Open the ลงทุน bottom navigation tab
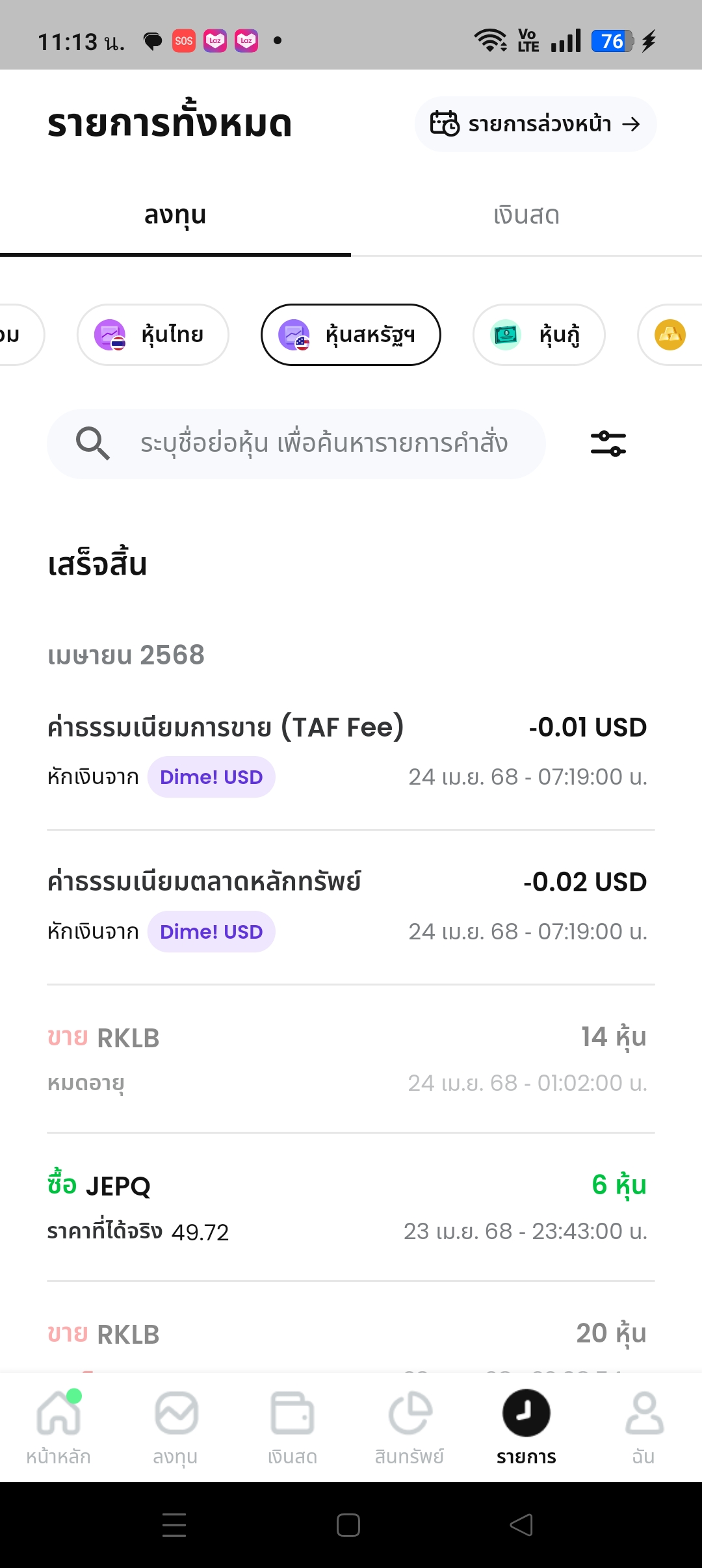Viewport: 702px width, 1568px height. (175, 1425)
